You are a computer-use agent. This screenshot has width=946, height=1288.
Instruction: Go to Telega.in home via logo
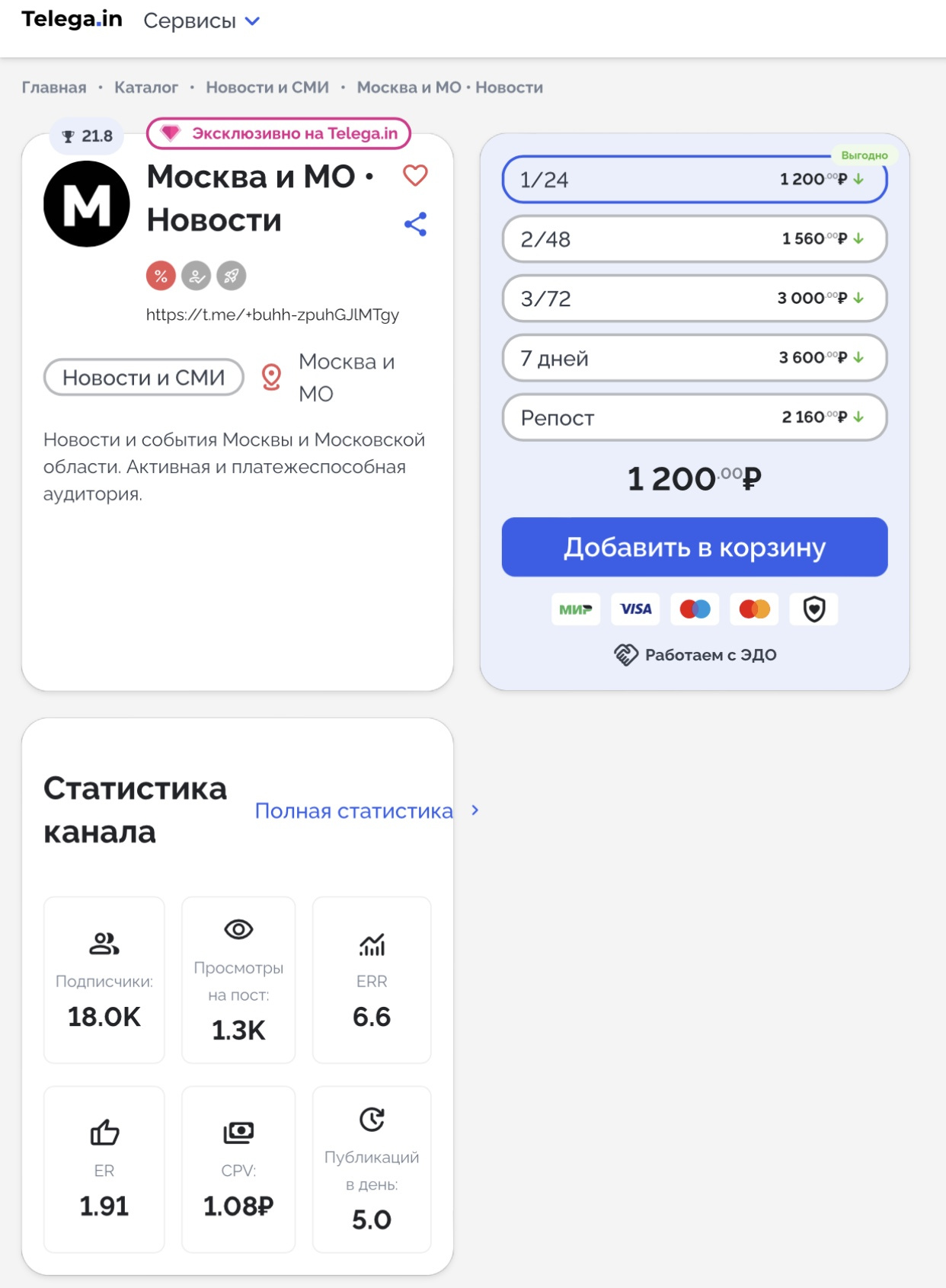(x=72, y=20)
